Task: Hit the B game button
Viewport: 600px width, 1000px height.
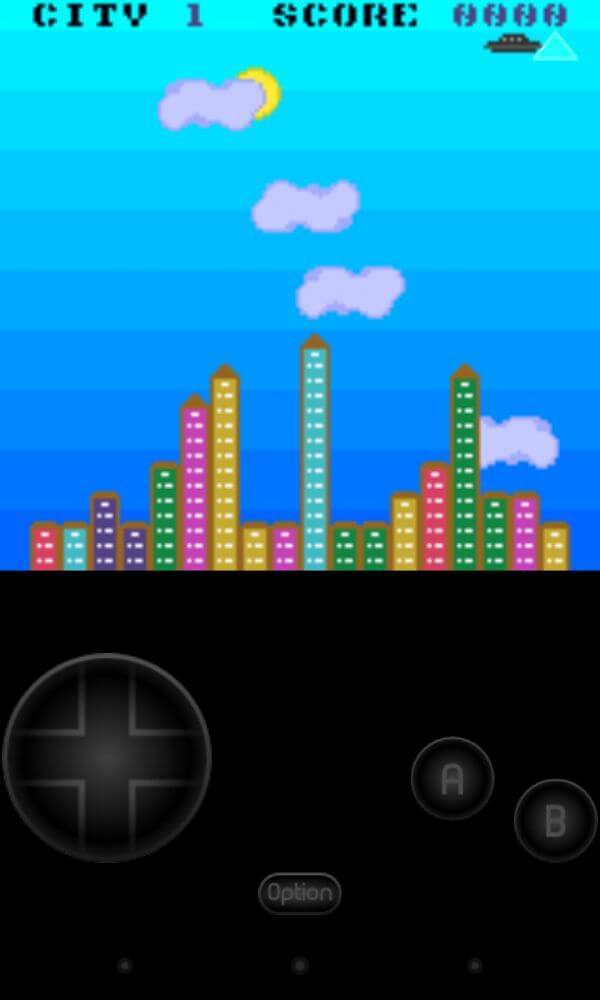Action: (x=555, y=820)
